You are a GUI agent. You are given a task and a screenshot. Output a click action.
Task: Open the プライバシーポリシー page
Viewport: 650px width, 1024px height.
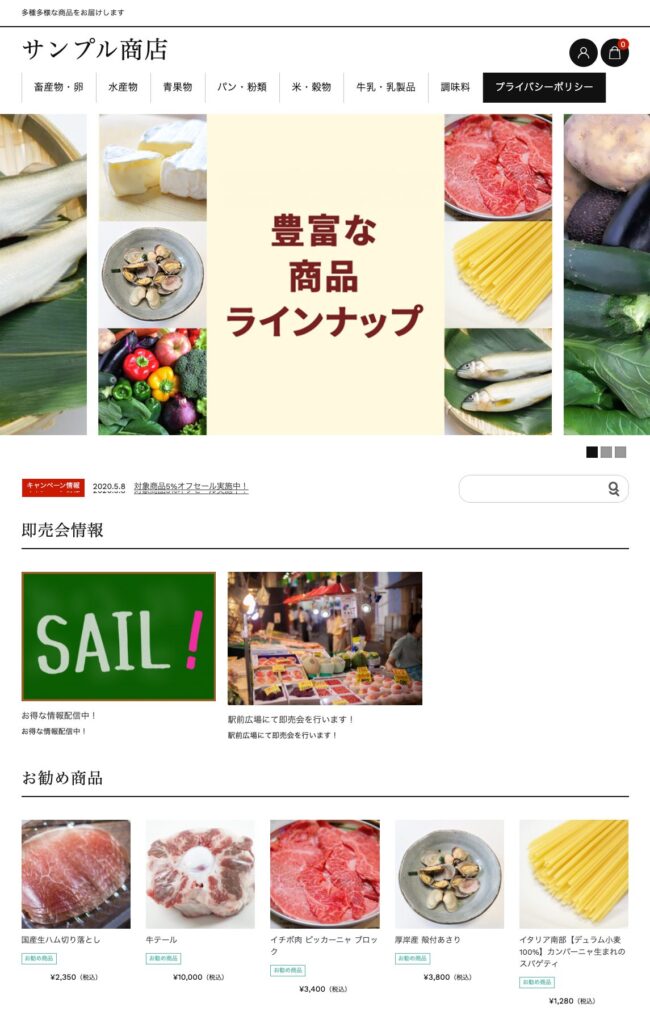click(544, 87)
